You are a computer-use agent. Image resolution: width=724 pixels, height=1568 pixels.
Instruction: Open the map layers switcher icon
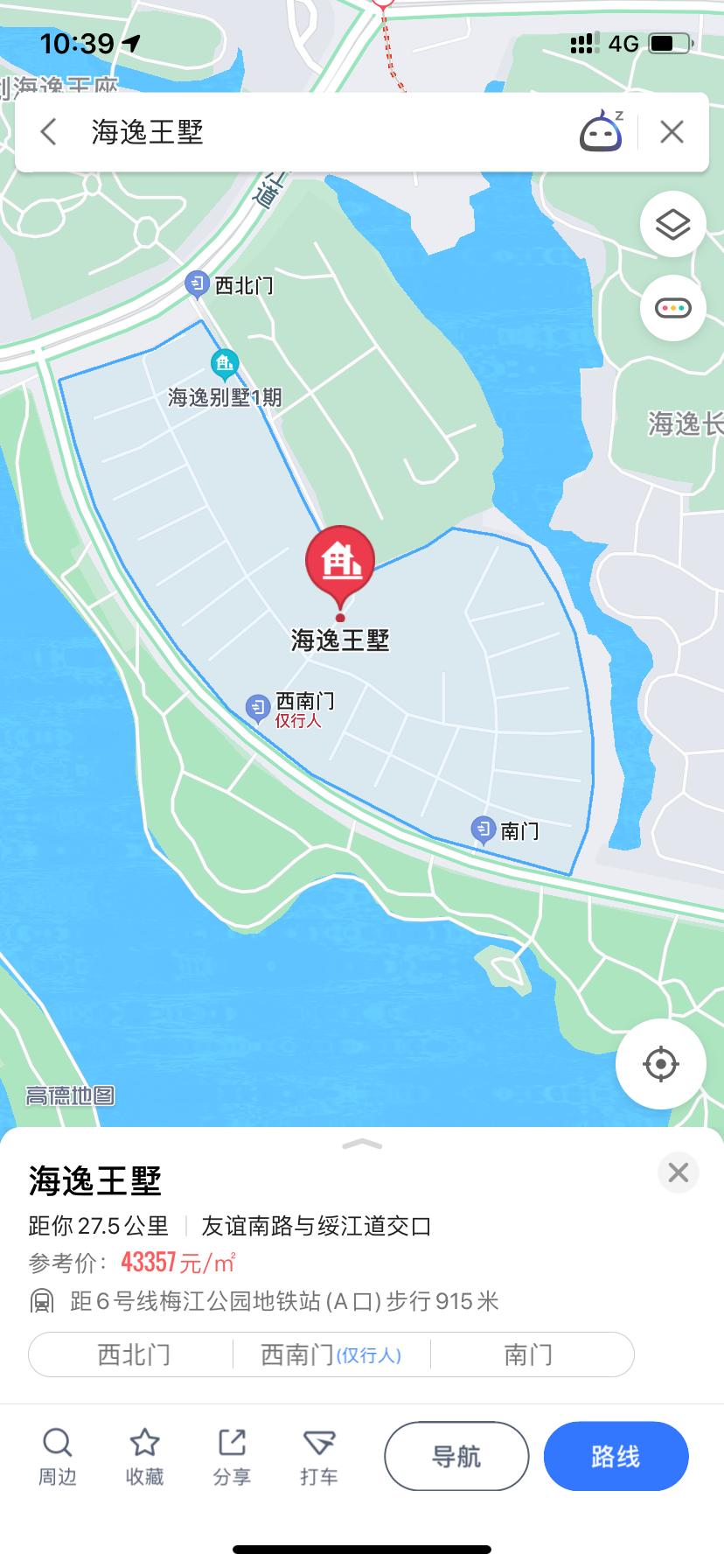[x=672, y=225]
